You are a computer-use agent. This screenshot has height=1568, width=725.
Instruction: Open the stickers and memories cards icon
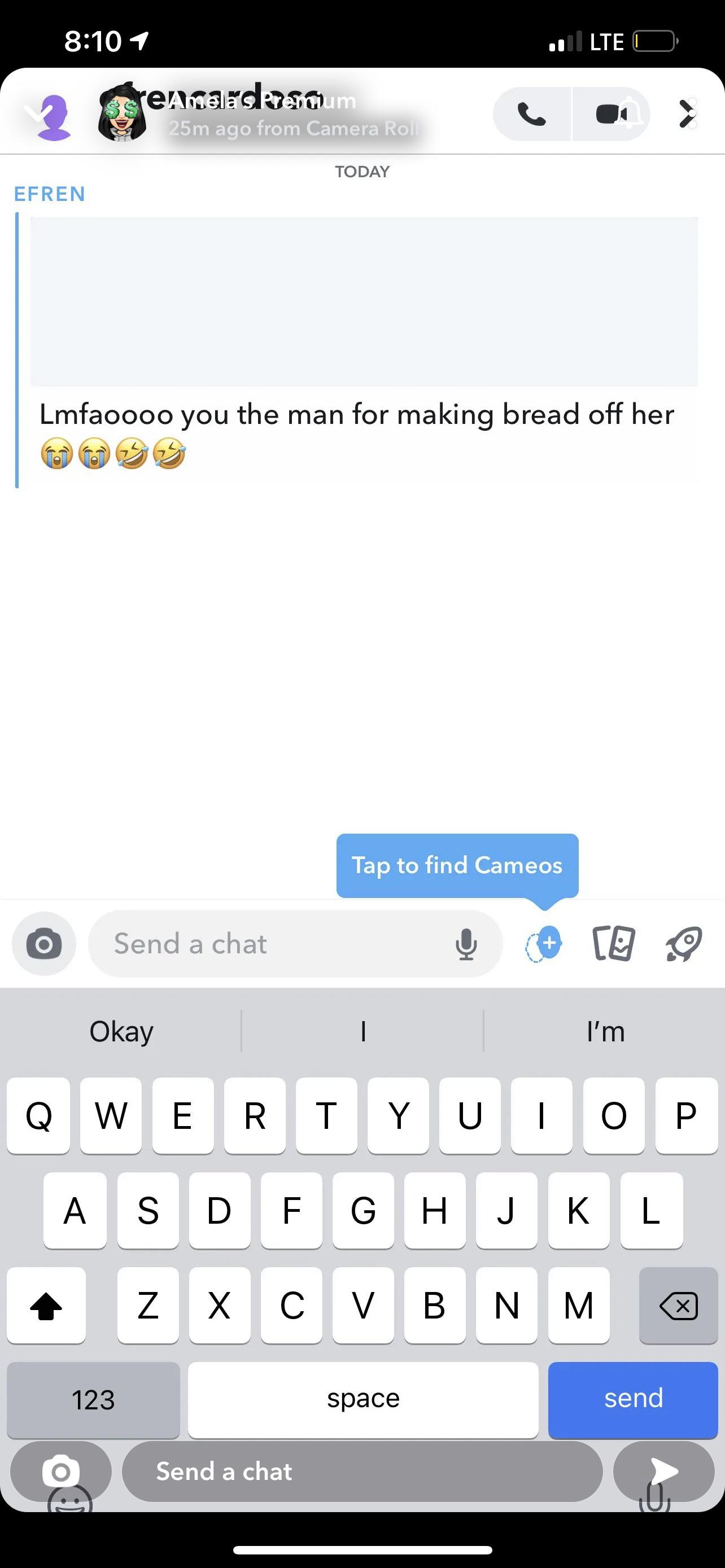click(x=614, y=944)
